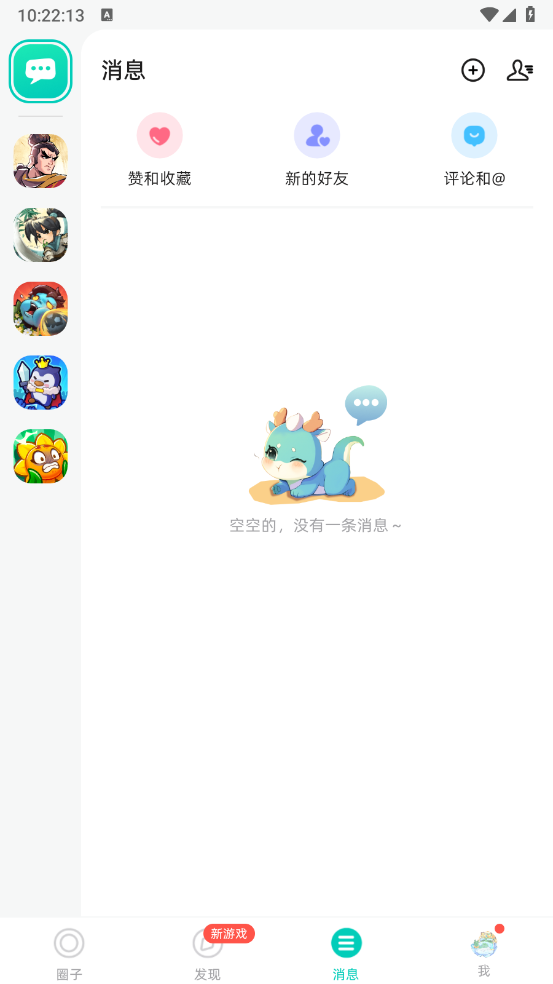The width and height of the screenshot is (553, 984).
Task: Open the swordsman game circle icon
Action: click(41, 235)
